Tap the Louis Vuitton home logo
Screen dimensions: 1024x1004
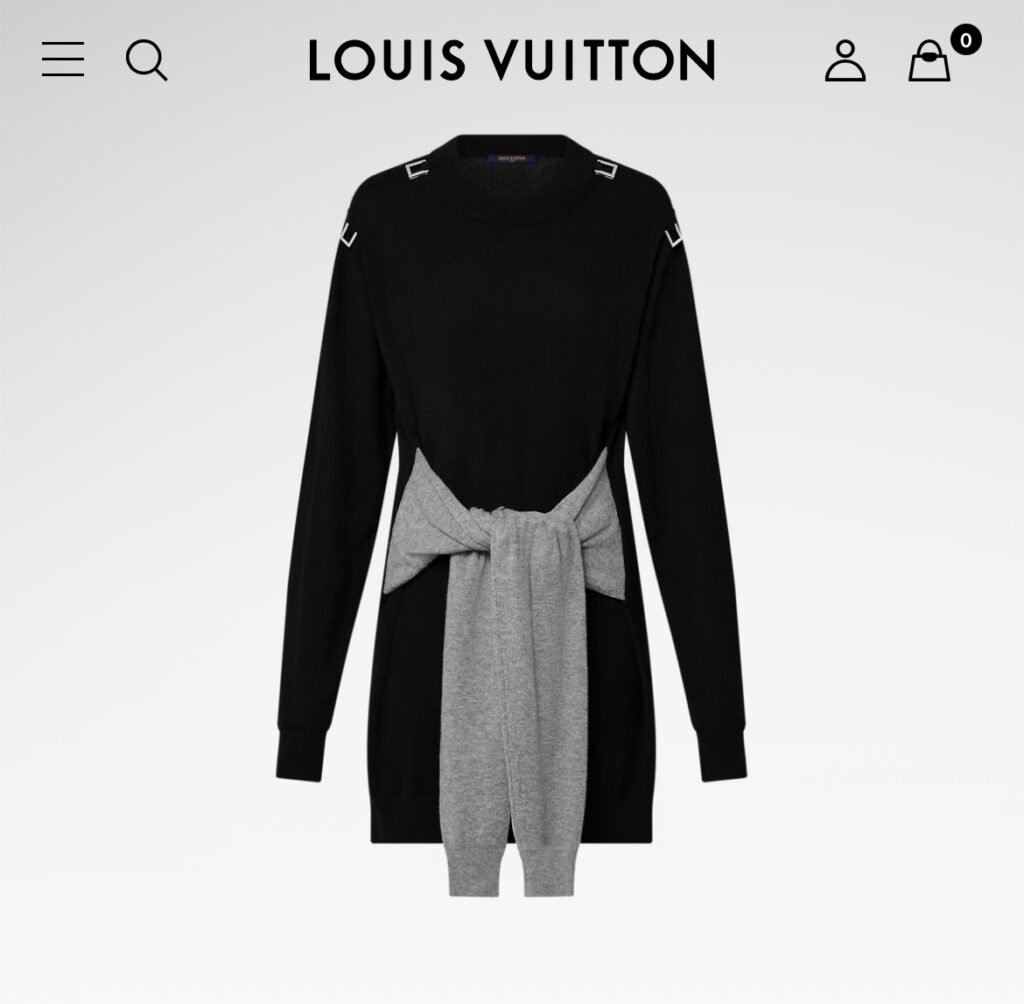511,60
